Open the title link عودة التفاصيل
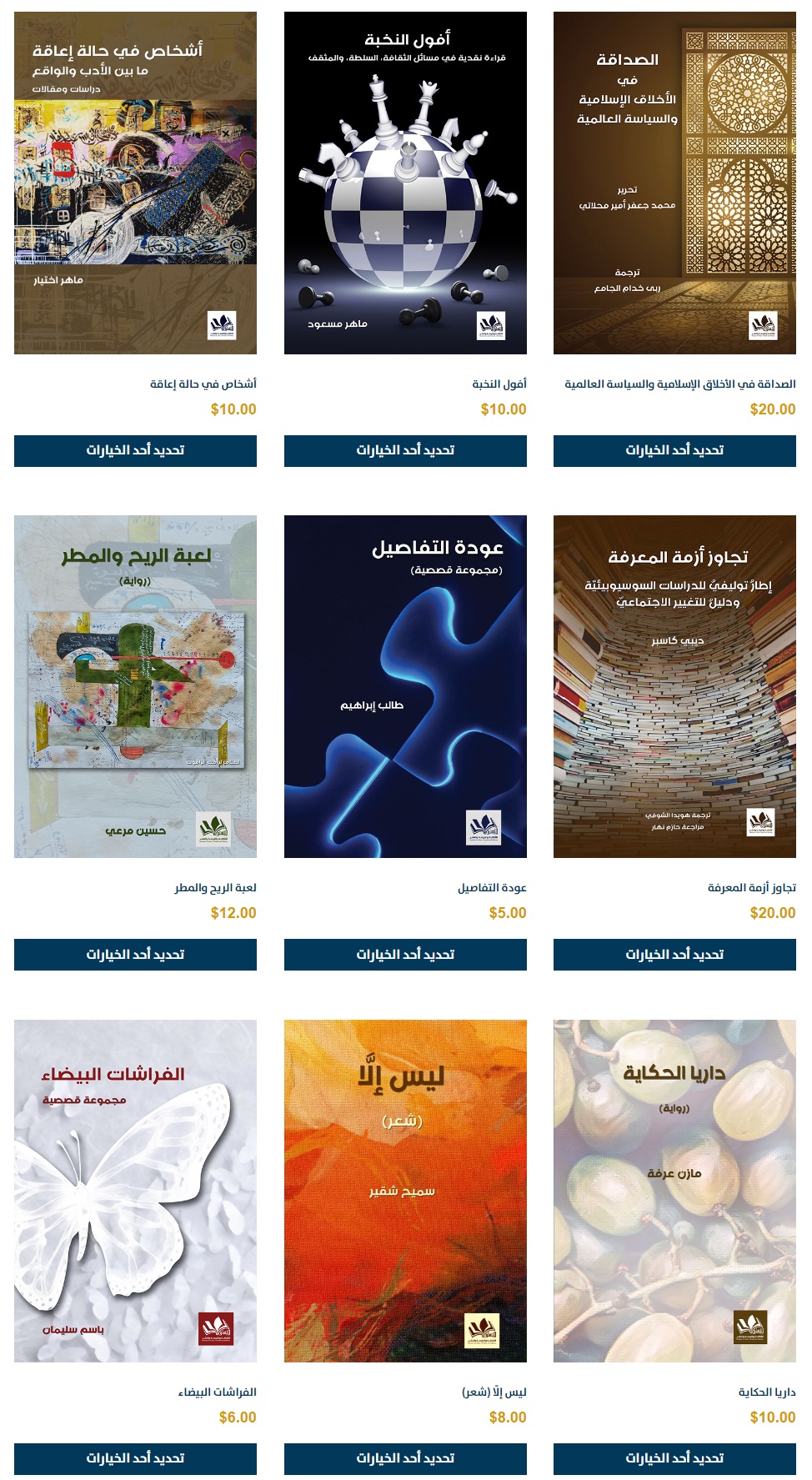 tap(492, 887)
